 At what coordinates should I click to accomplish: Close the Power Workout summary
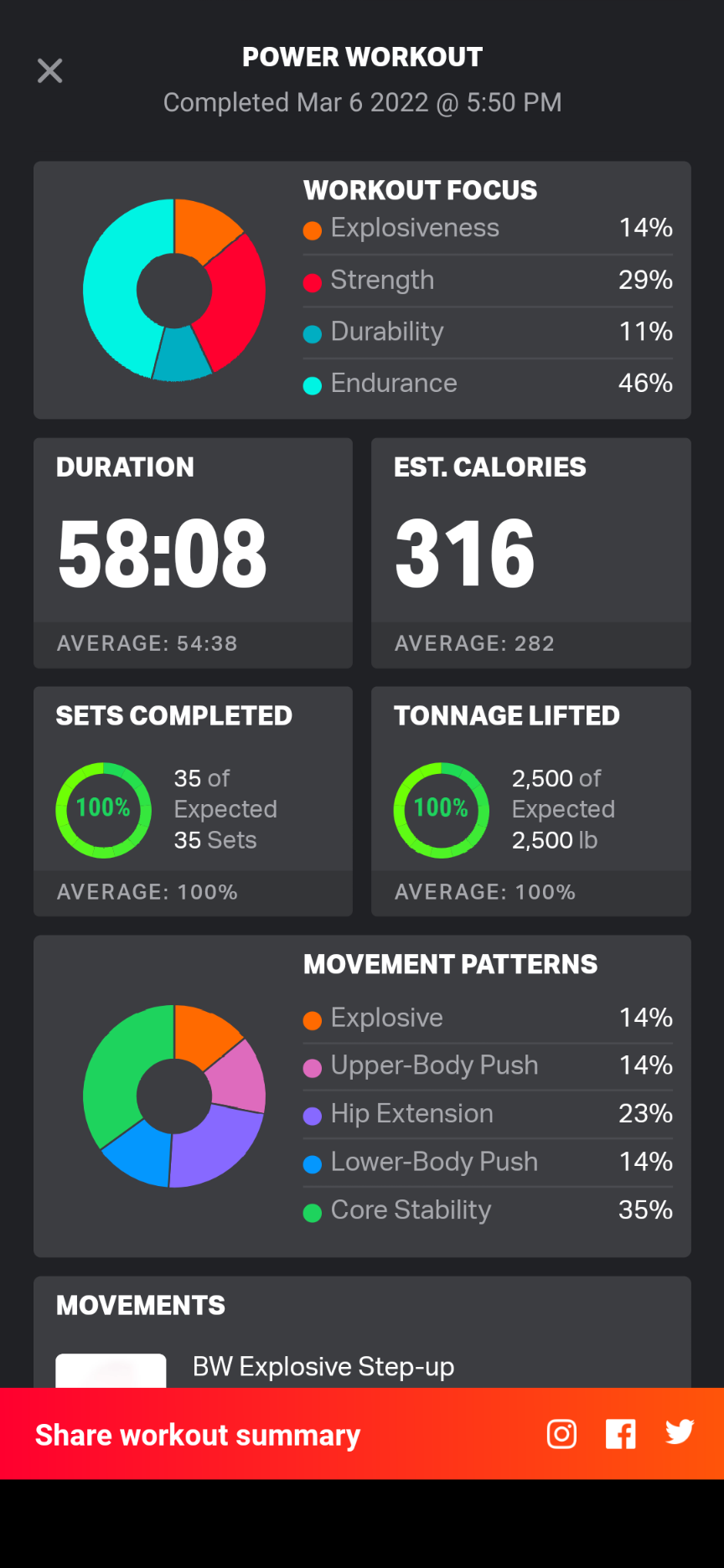point(50,71)
